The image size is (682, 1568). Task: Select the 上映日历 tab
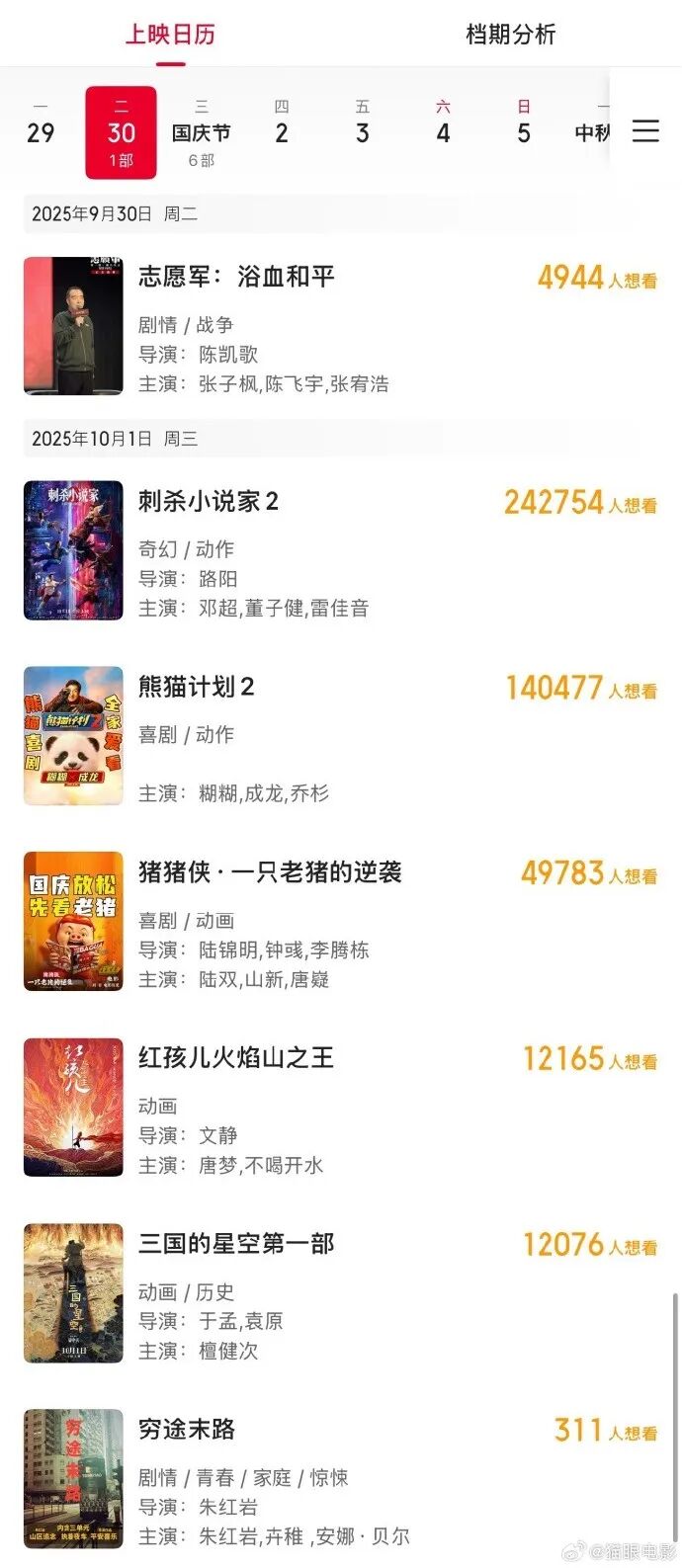coord(170,35)
